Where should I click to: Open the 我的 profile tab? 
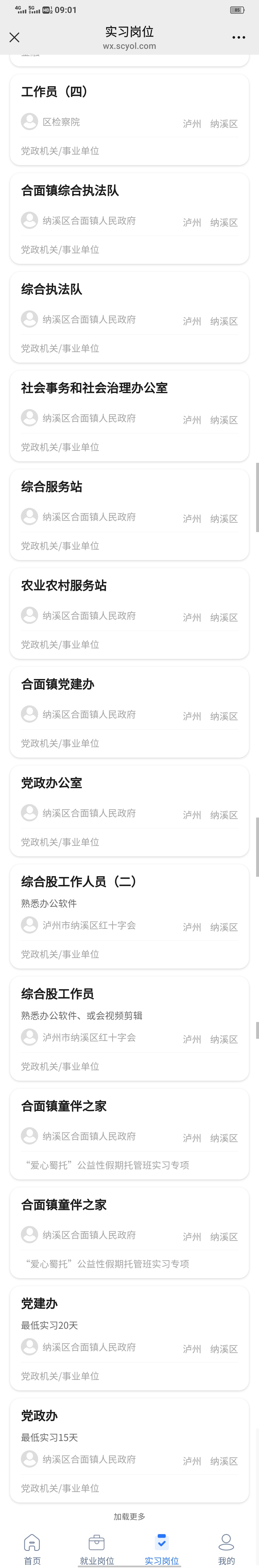pos(226,1549)
